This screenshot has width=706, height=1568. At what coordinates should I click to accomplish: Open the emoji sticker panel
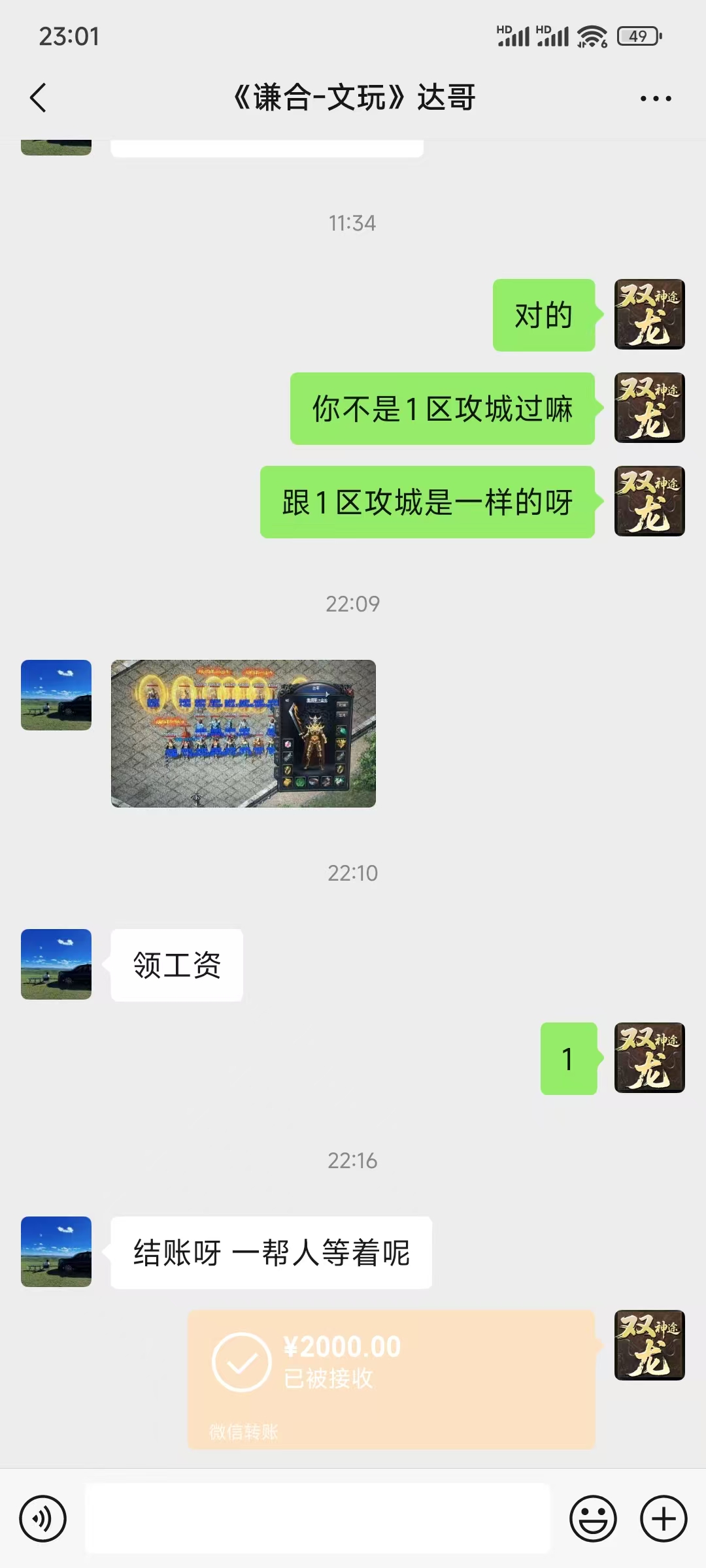click(593, 1518)
